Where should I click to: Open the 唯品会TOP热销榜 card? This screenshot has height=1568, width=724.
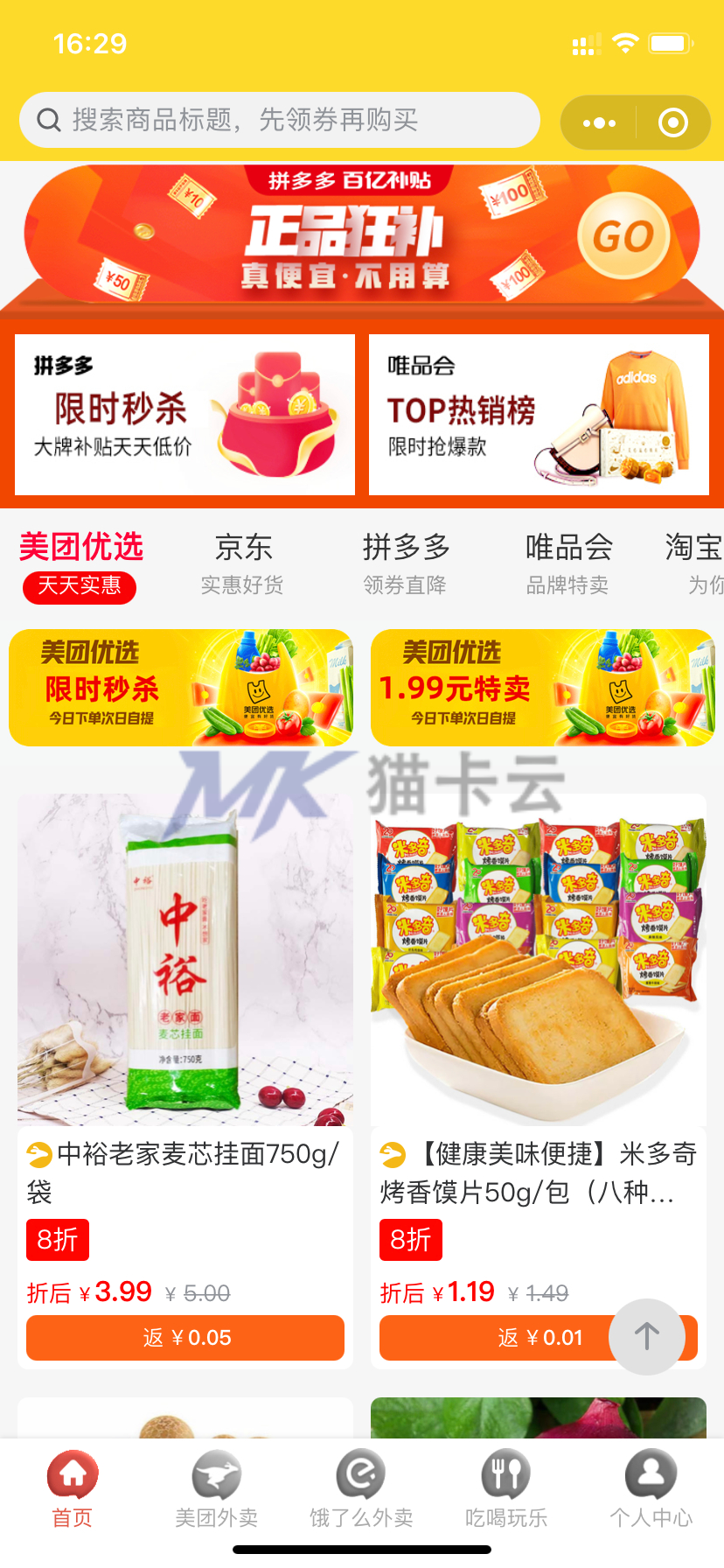point(539,415)
